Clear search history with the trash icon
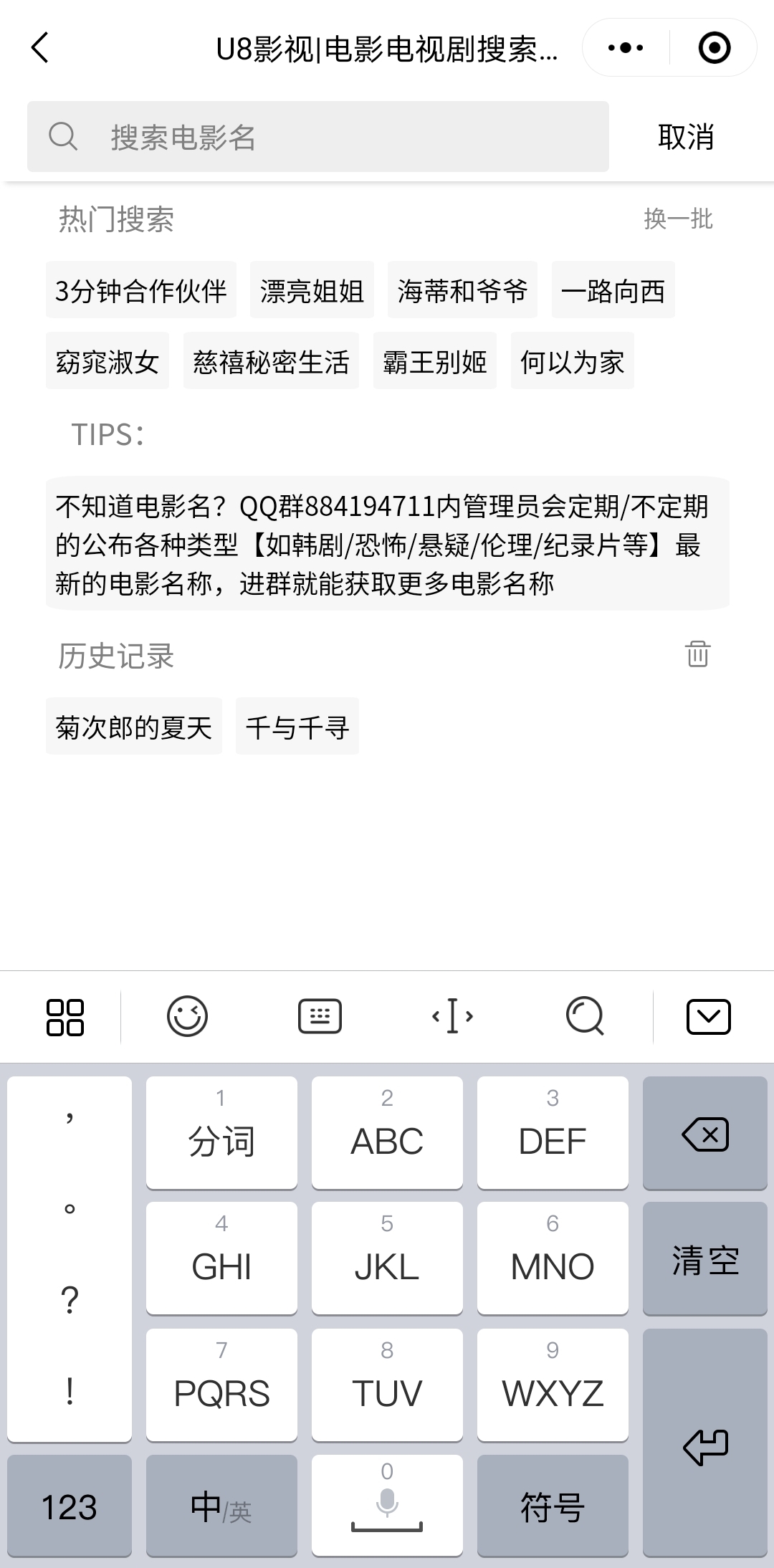Image resolution: width=774 pixels, height=1568 pixels. coord(697,654)
